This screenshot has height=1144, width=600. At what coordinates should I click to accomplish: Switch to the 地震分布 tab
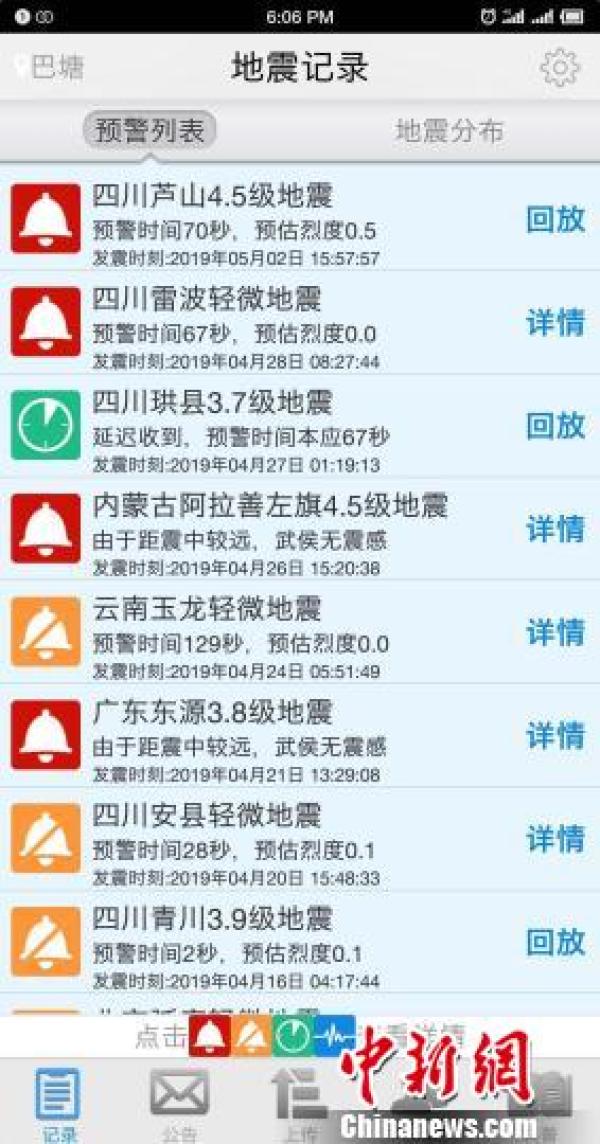(x=449, y=131)
